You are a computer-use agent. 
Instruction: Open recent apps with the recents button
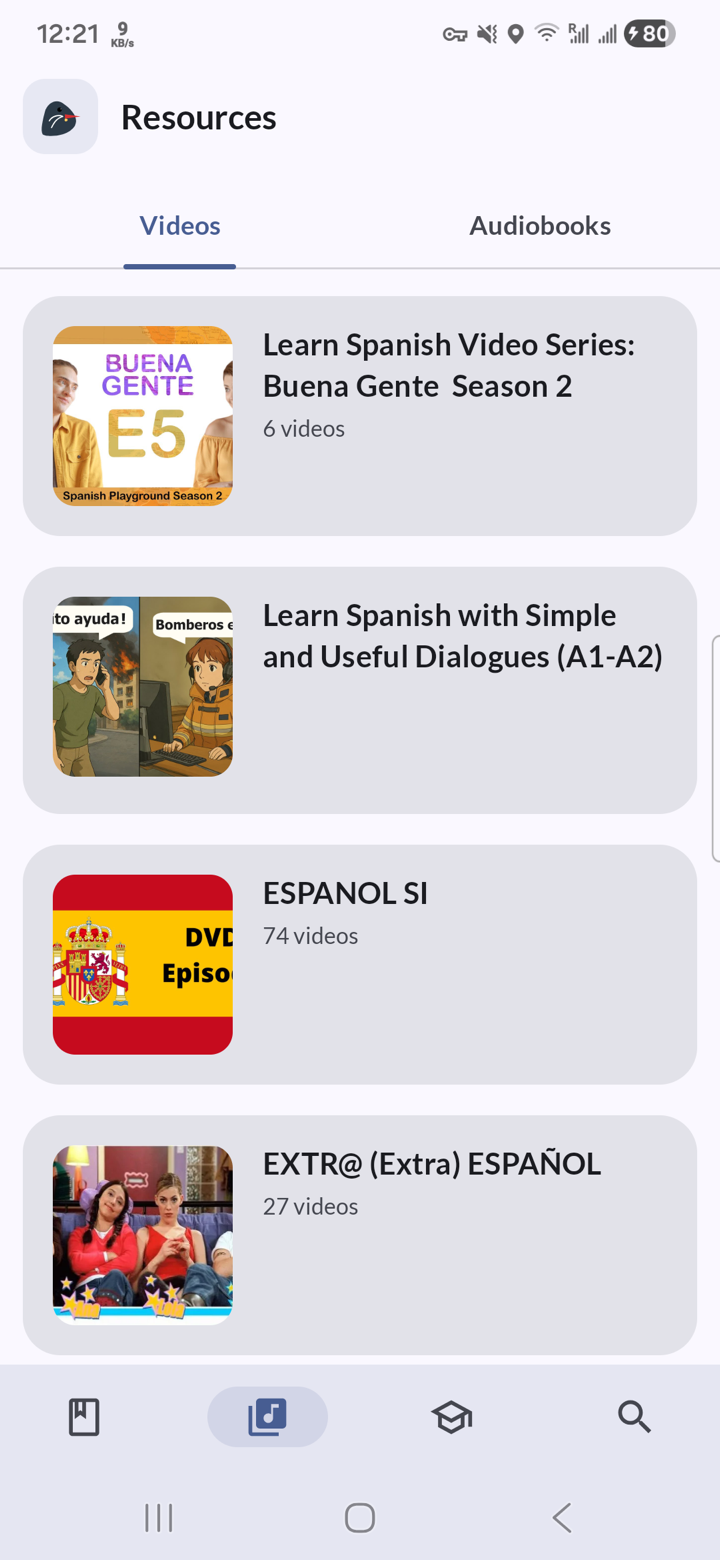(159, 1516)
